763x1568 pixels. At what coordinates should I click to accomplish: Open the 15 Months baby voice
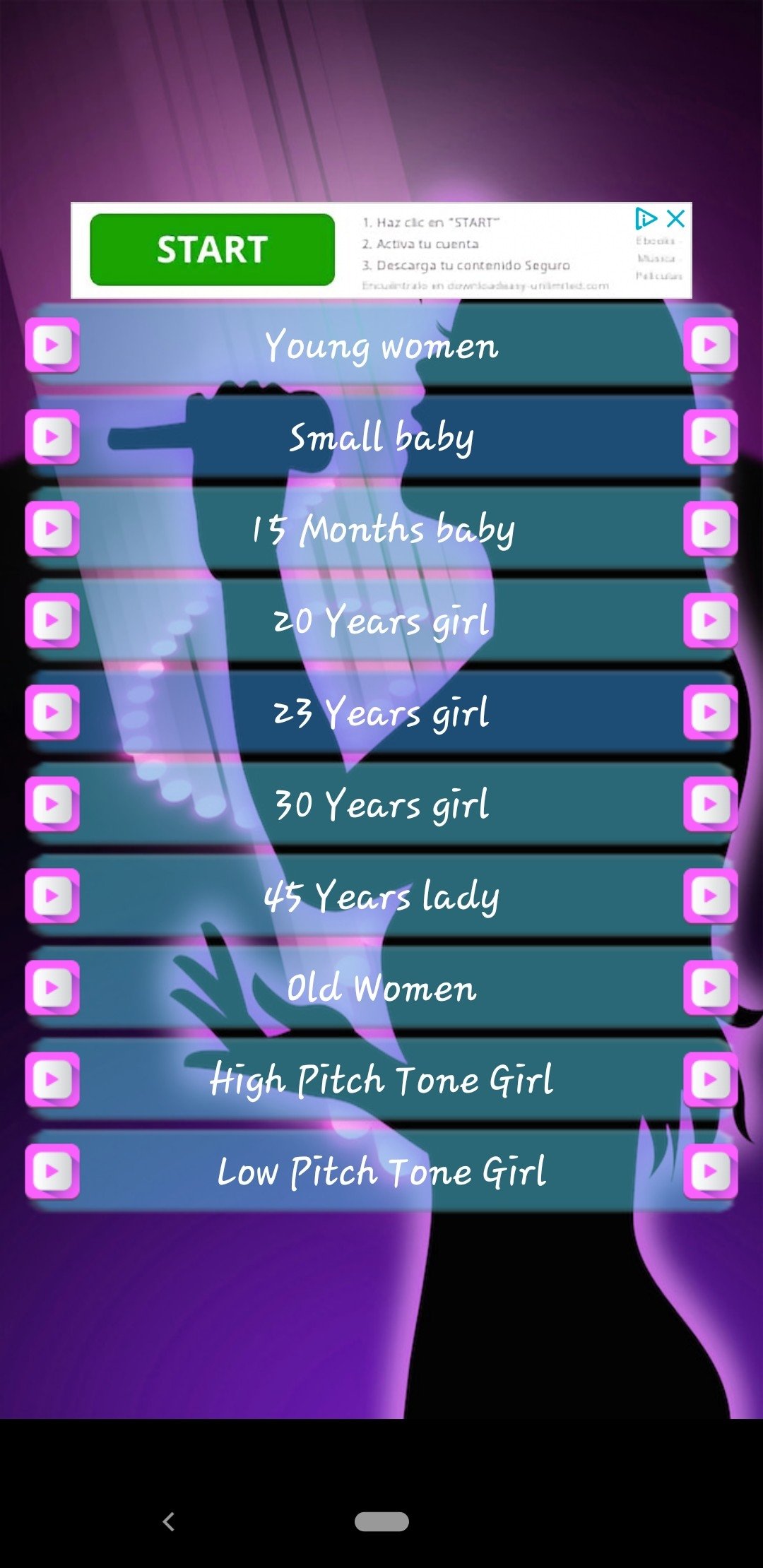pos(381,529)
